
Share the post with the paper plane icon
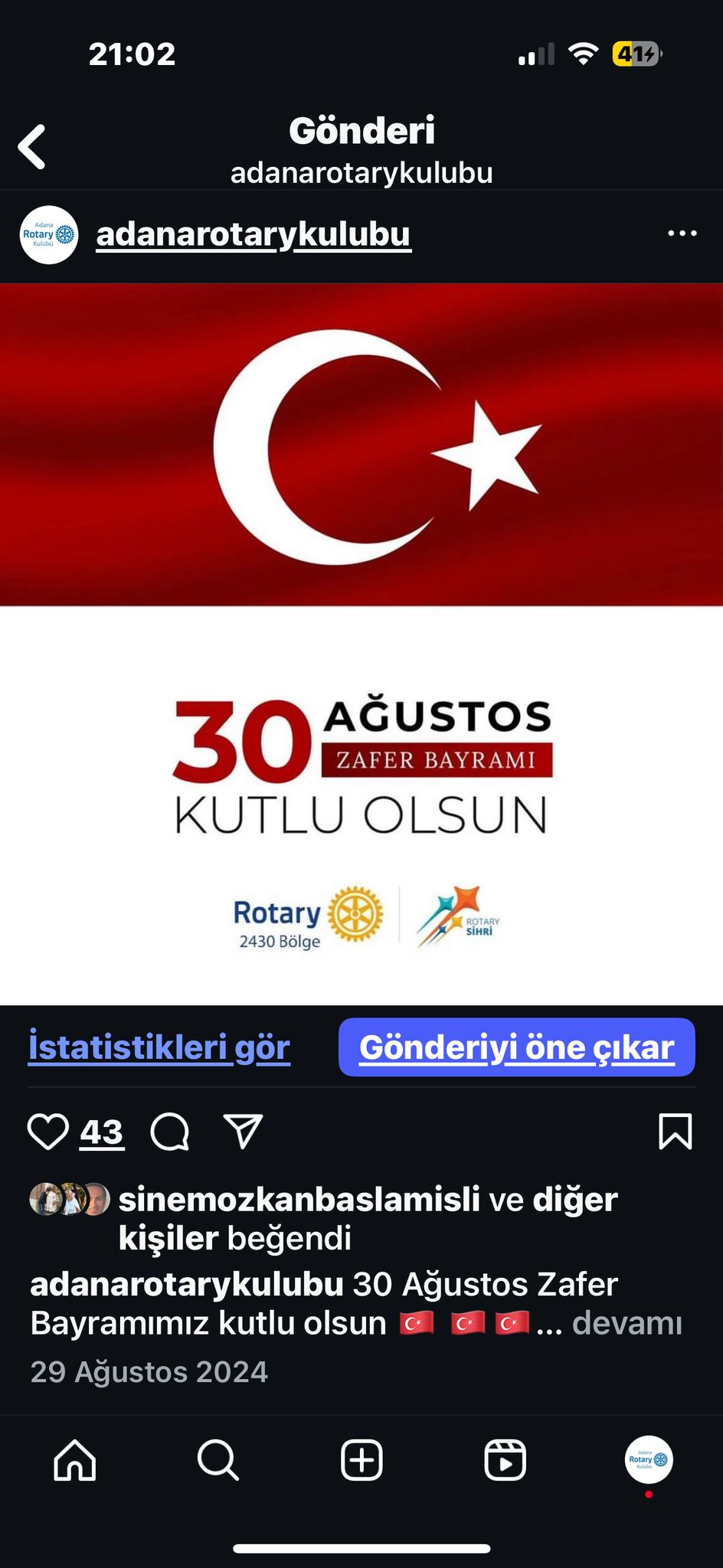coord(244,1131)
